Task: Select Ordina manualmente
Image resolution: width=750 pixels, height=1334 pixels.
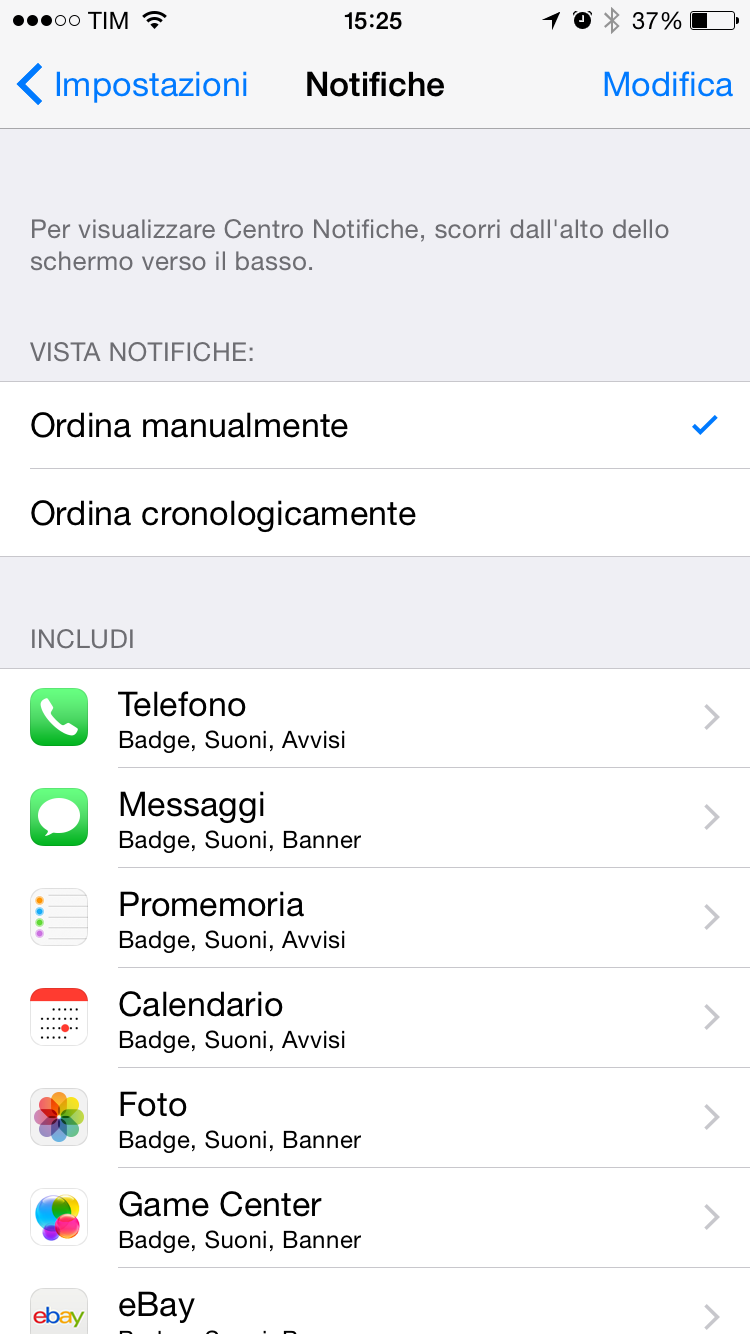Action: [375, 425]
